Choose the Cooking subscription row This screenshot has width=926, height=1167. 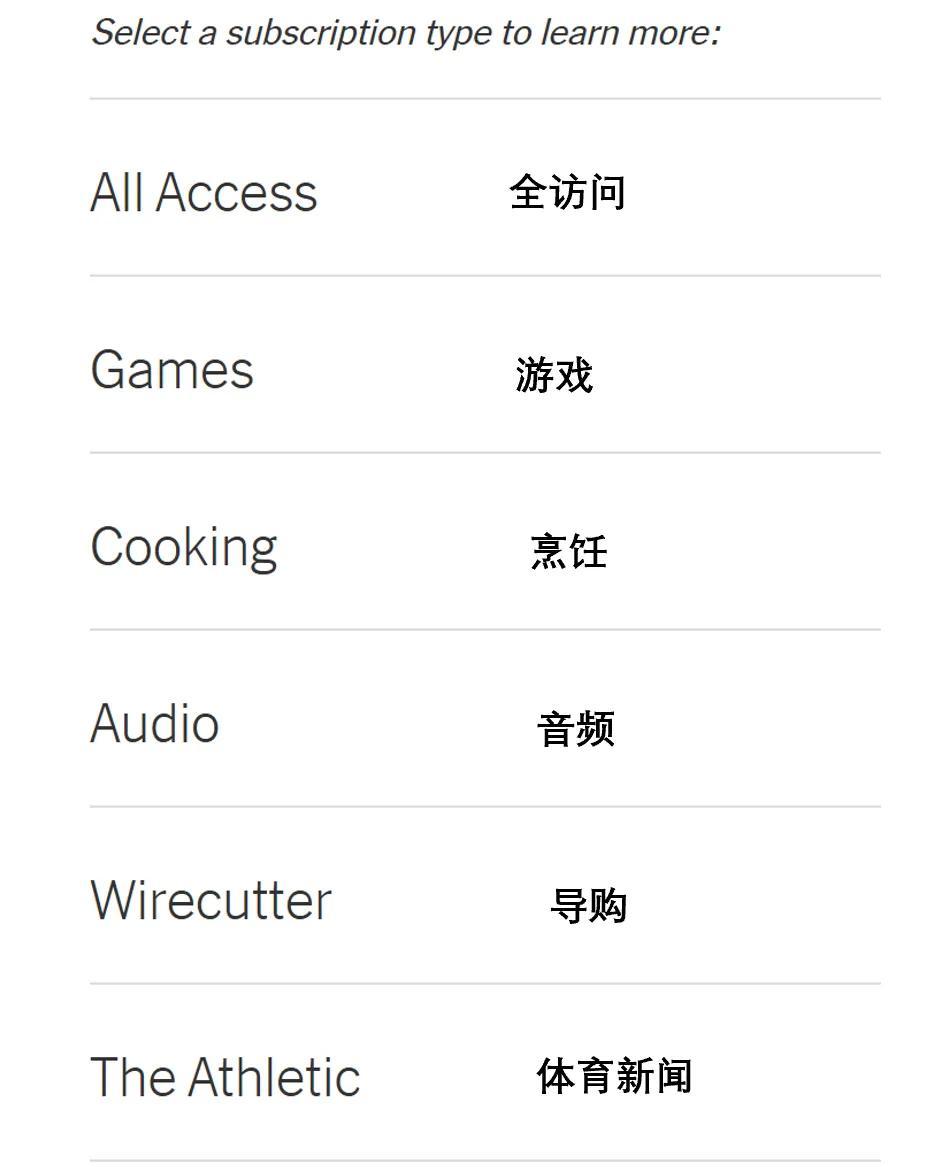tap(184, 547)
